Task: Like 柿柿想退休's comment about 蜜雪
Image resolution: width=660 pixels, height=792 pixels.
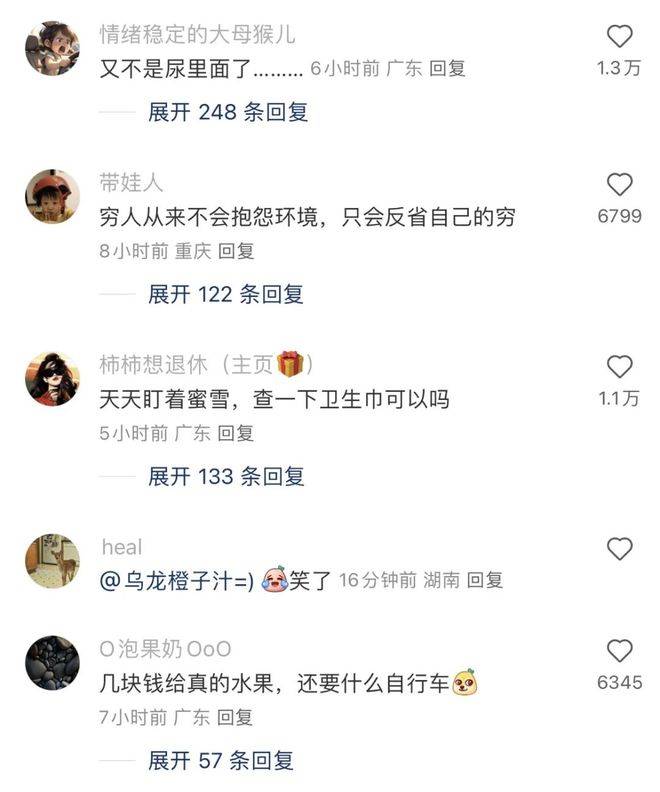Action: [620, 367]
